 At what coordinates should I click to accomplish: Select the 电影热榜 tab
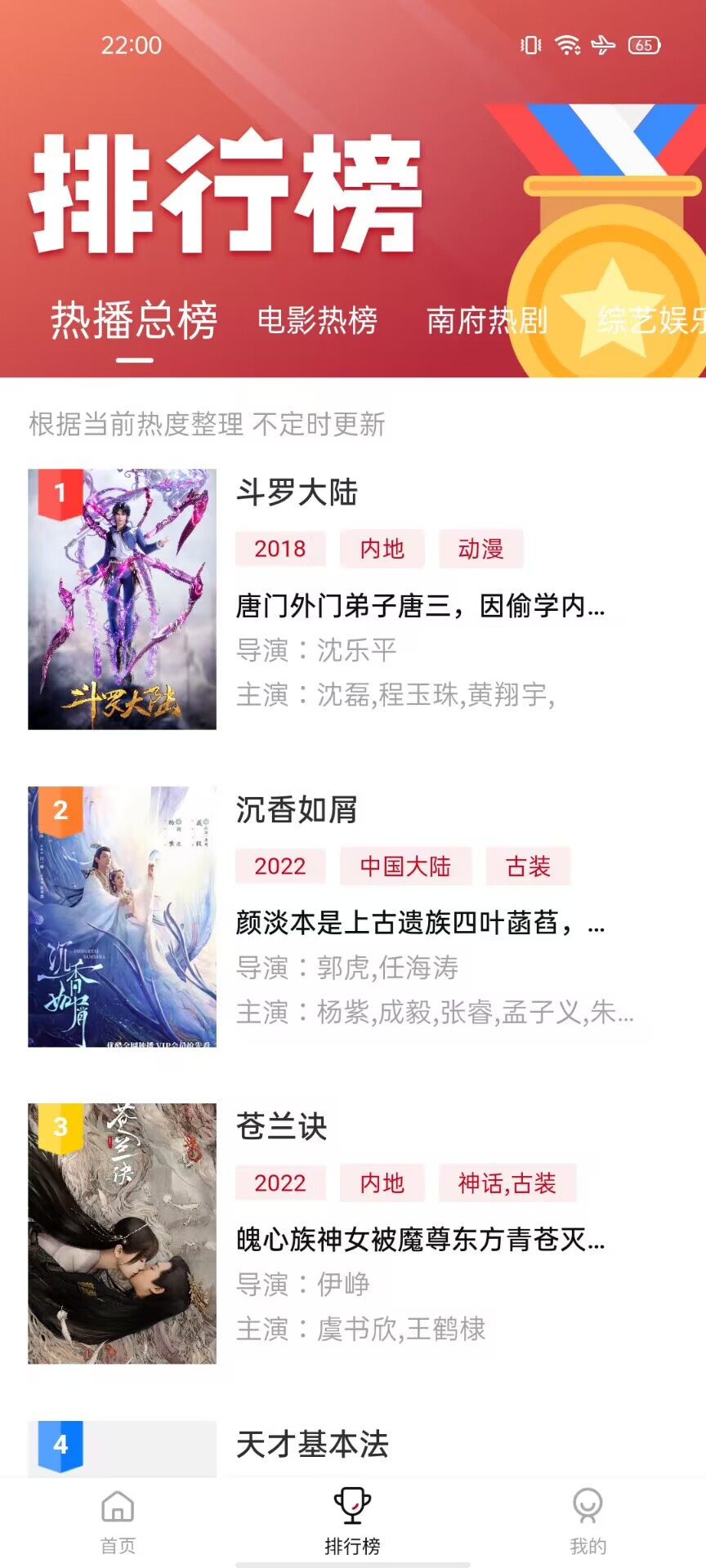pos(317,320)
